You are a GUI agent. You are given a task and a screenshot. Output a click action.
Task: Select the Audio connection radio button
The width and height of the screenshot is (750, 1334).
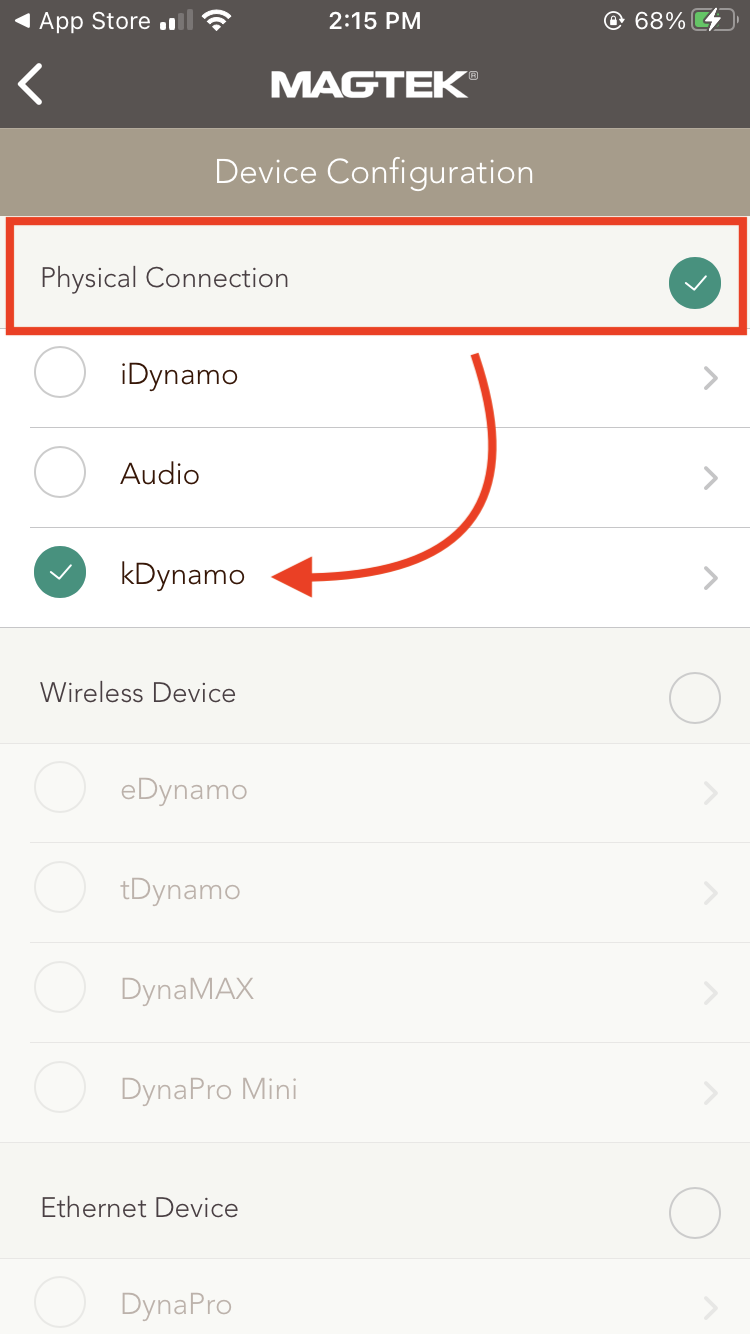[x=59, y=472]
